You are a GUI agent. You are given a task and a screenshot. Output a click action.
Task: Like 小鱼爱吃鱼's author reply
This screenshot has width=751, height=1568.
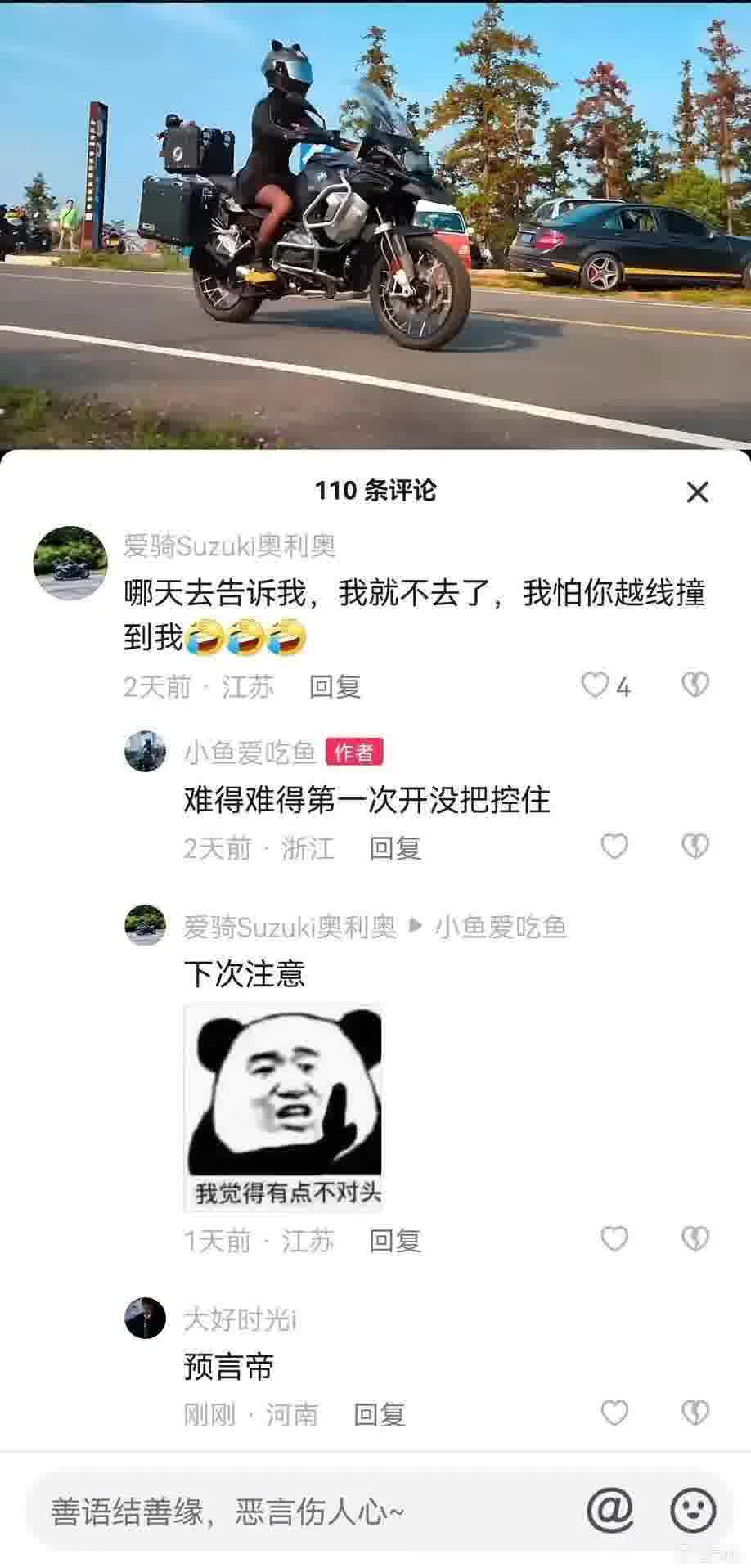coord(614,847)
